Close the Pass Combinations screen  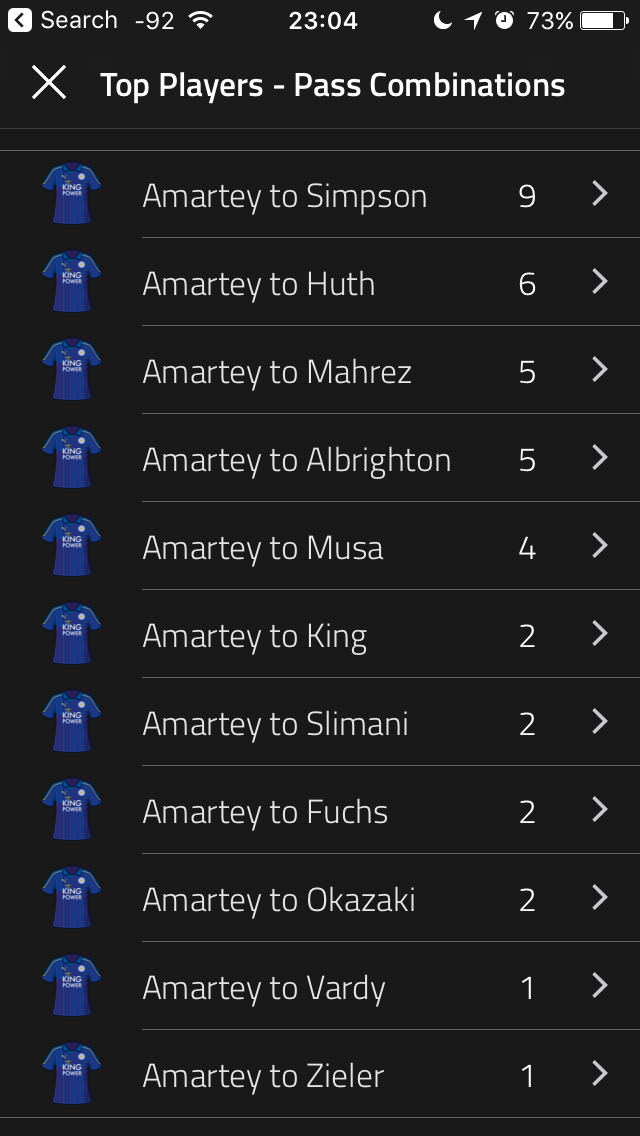pyautogui.click(x=49, y=83)
